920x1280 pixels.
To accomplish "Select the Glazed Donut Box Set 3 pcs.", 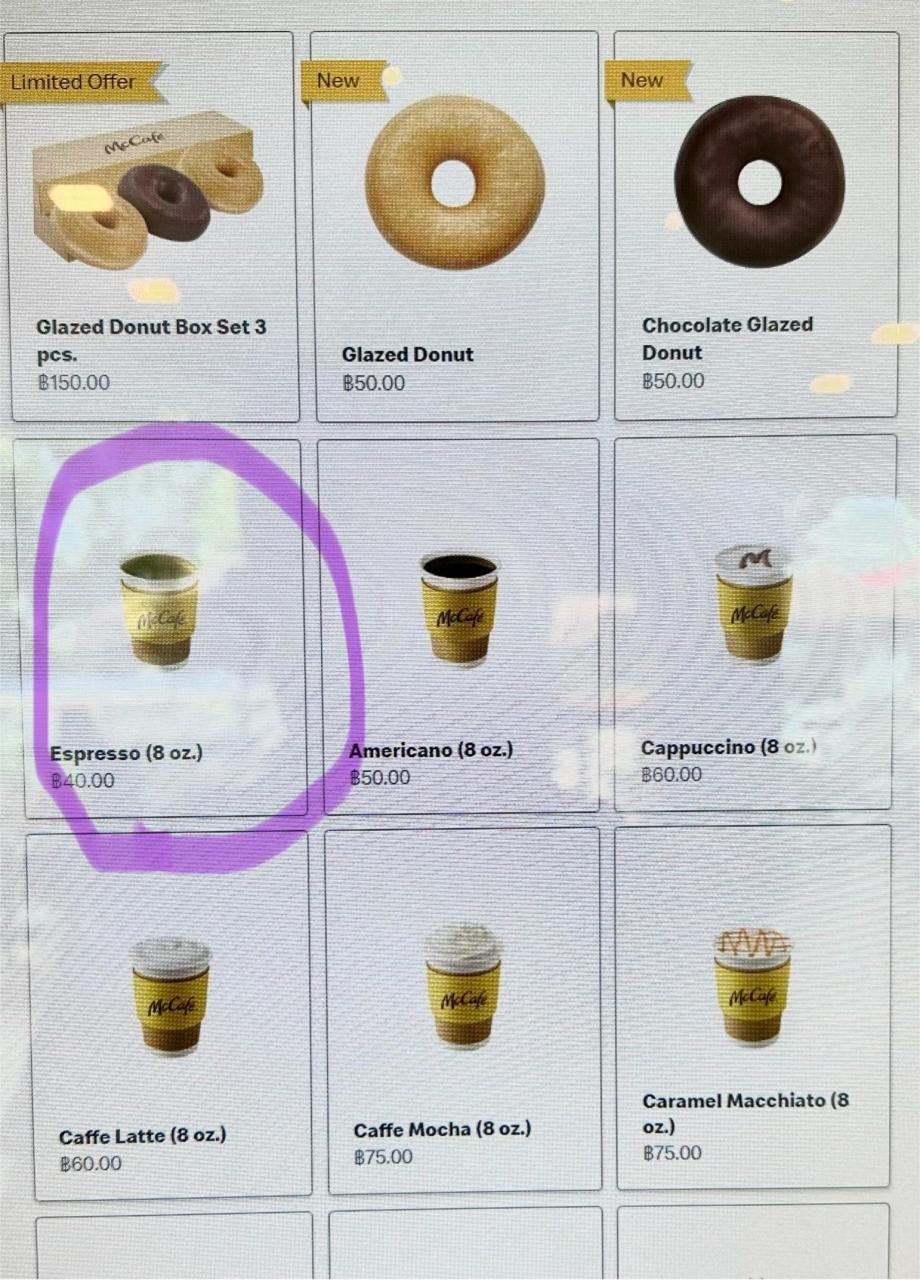I will click(x=153, y=227).
